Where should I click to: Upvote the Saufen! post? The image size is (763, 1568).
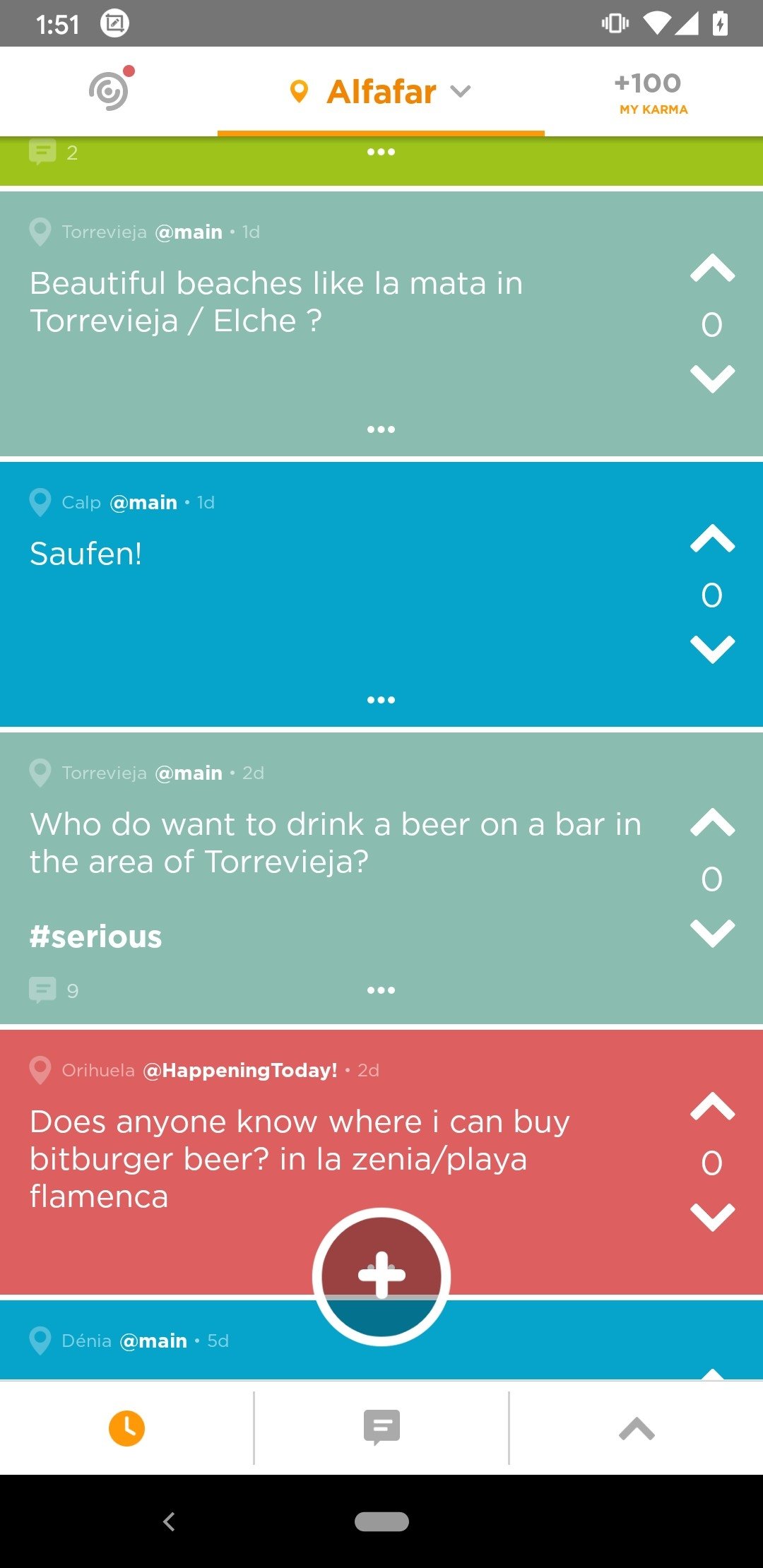712,539
